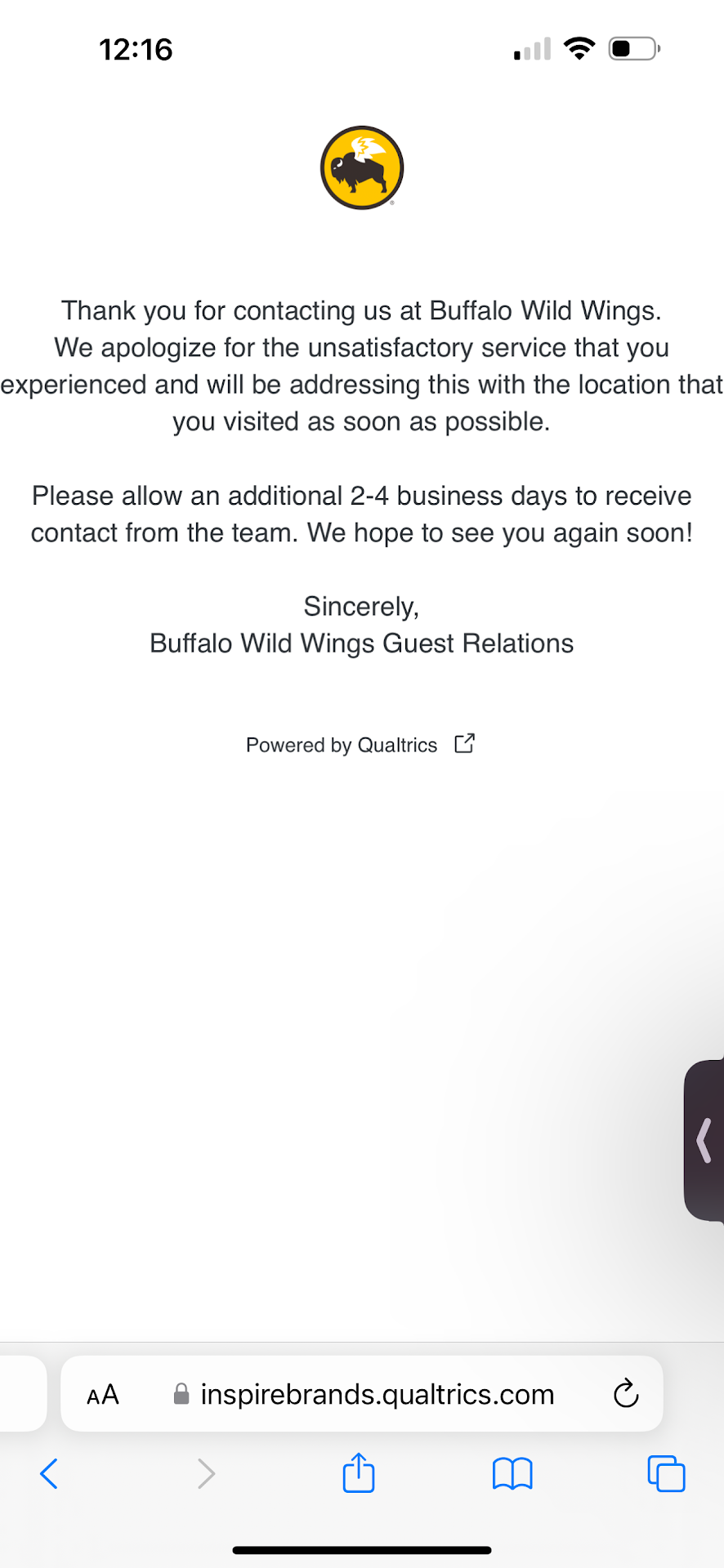Expand the side handle arrow
724x1568 pixels.
704,1140
